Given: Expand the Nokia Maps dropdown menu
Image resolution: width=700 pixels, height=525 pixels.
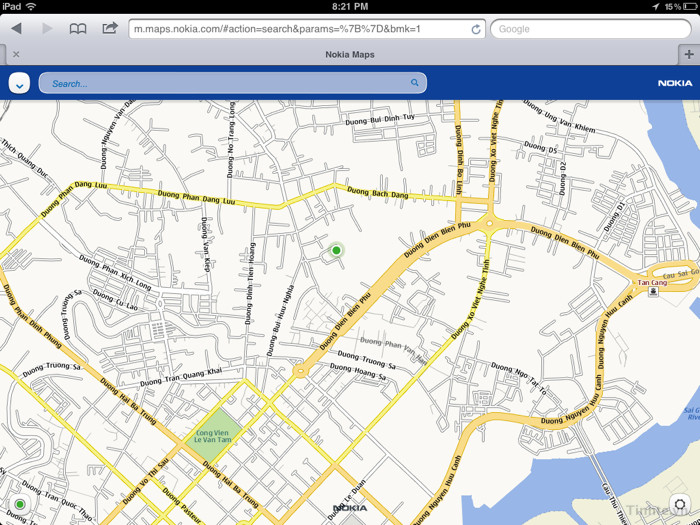Looking at the screenshot, I should click(x=19, y=84).
